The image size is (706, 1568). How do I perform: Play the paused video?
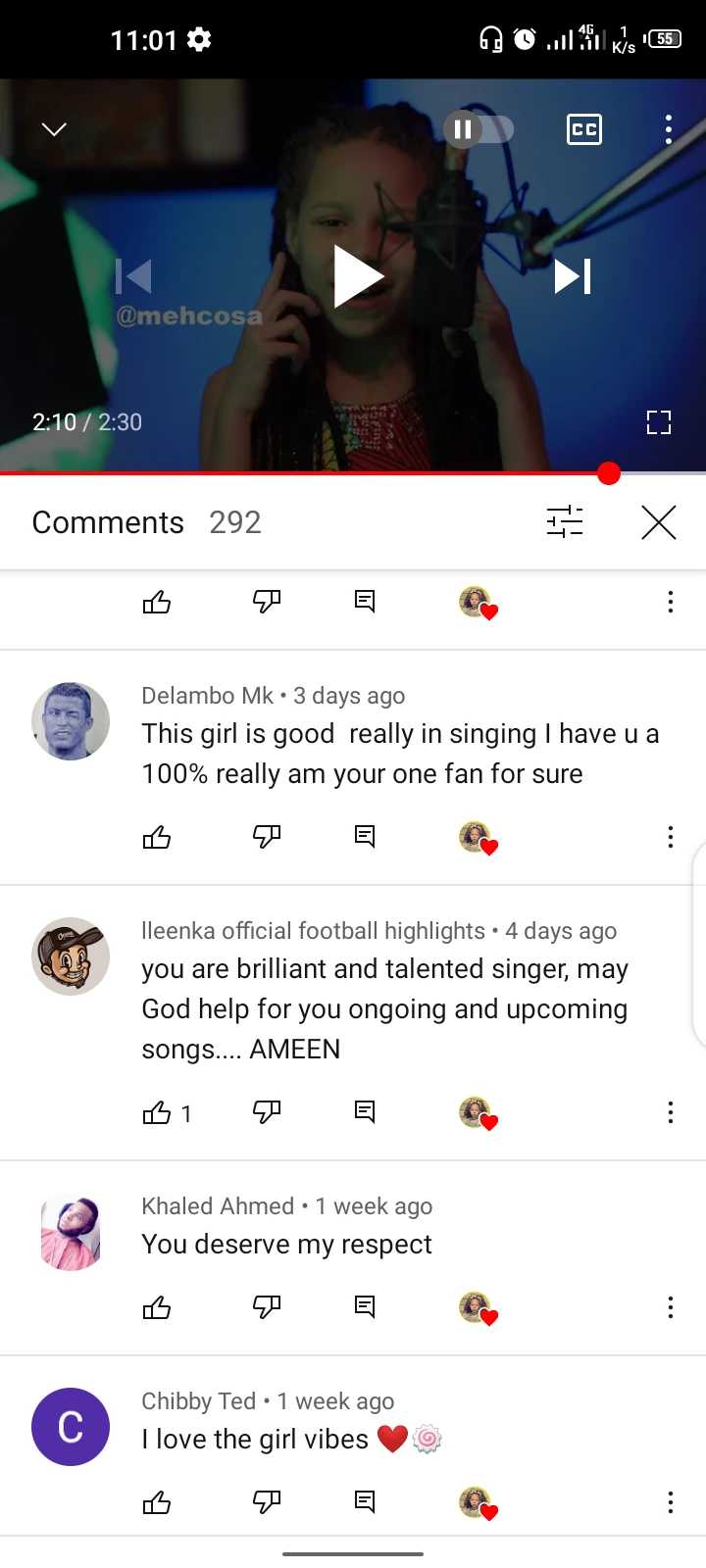pos(357,276)
